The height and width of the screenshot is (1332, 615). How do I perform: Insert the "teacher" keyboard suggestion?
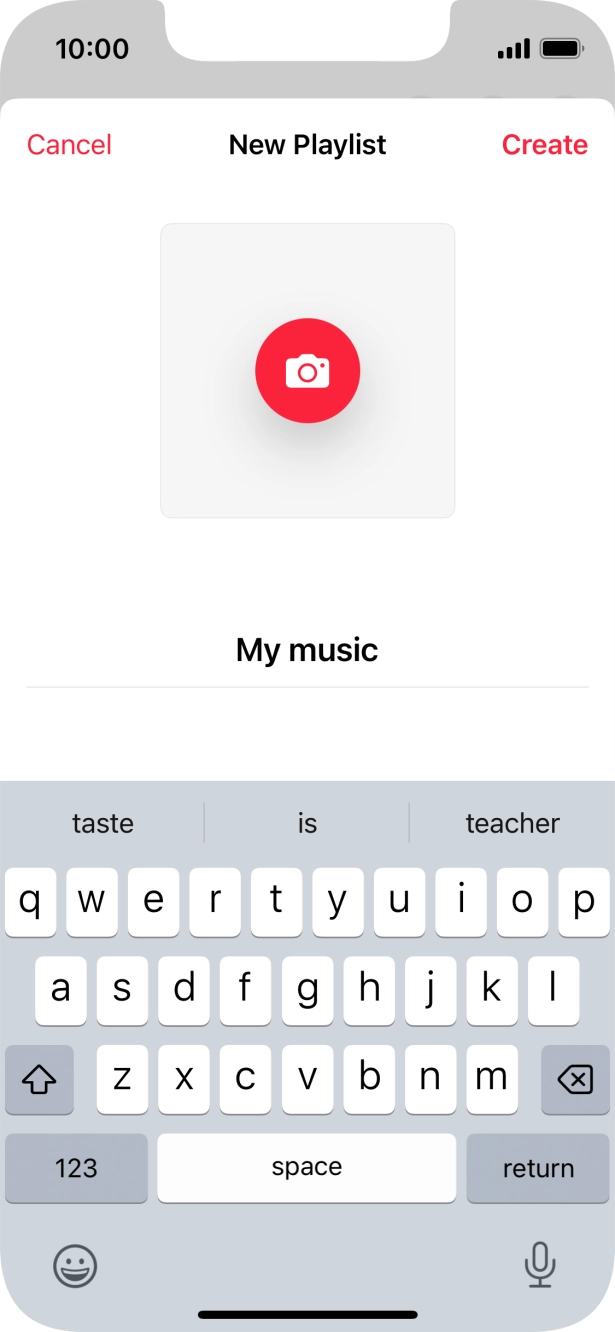click(x=512, y=823)
